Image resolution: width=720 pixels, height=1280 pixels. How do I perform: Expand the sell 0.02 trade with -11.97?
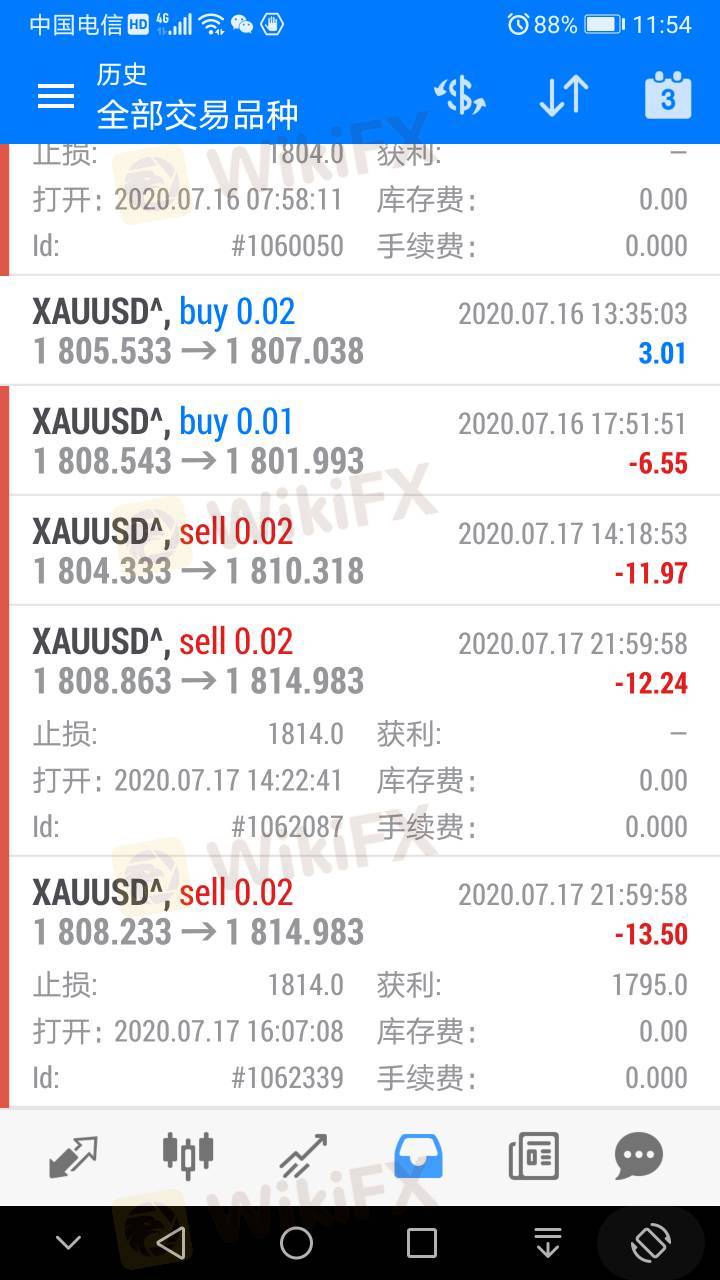tap(360, 551)
